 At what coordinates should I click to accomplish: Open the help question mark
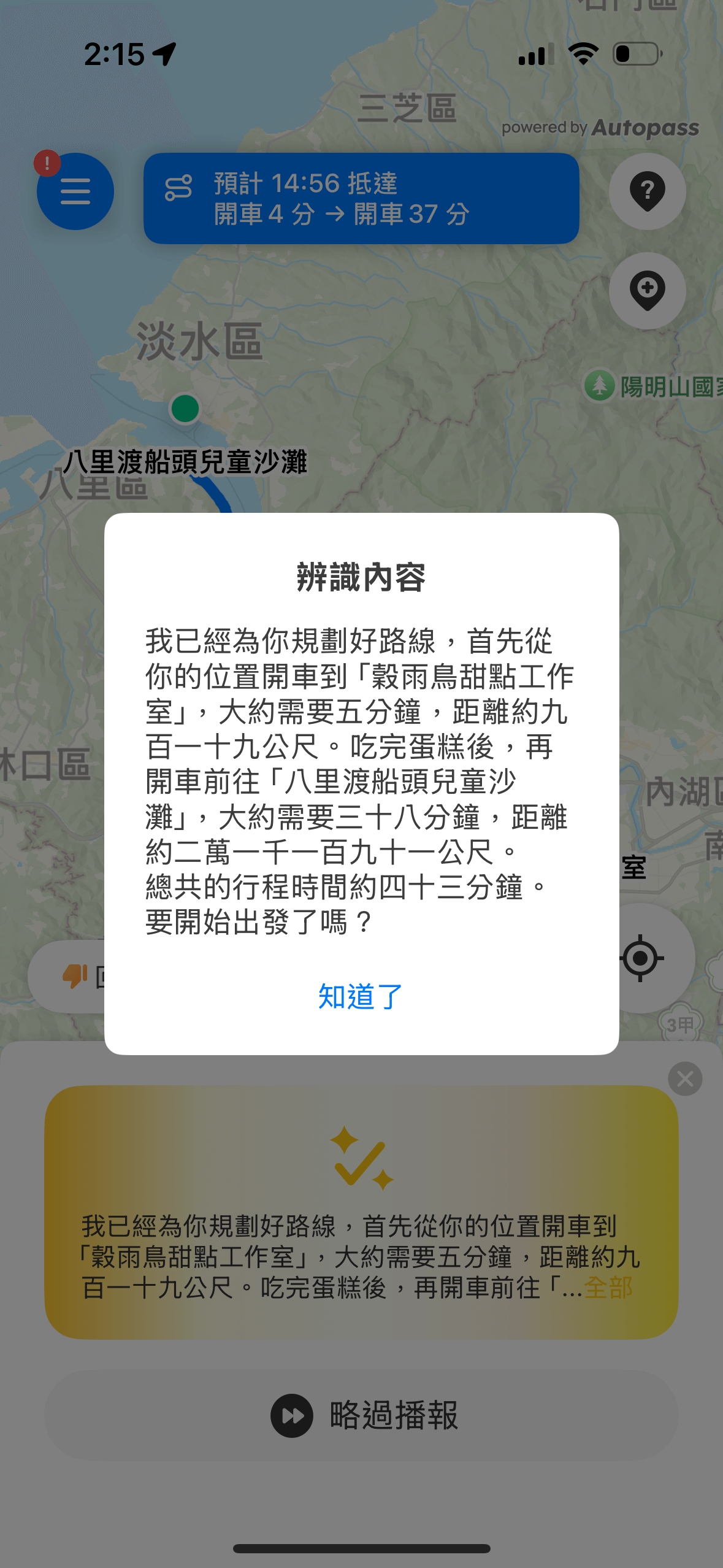[x=647, y=191]
